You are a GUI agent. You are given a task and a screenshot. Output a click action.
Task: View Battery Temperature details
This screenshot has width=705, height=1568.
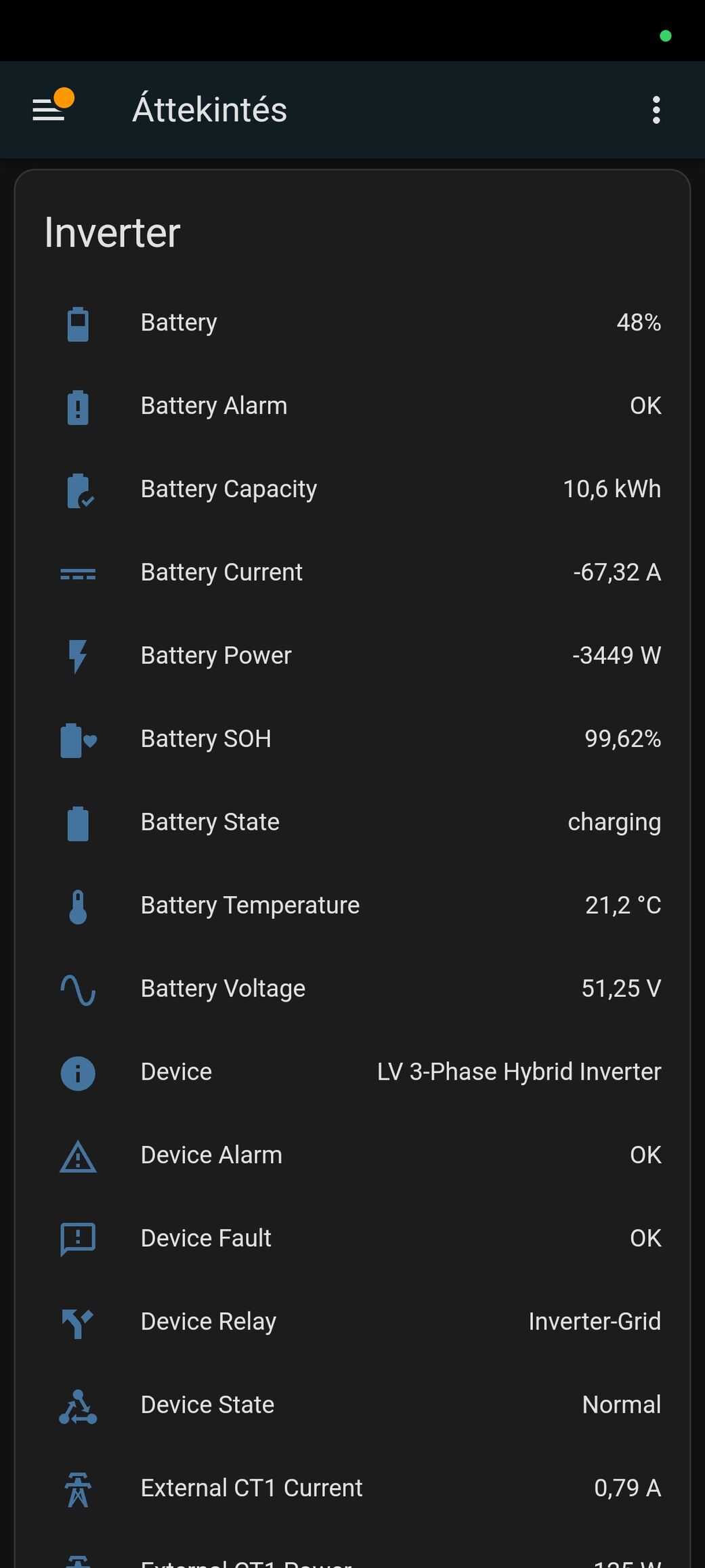click(352, 906)
